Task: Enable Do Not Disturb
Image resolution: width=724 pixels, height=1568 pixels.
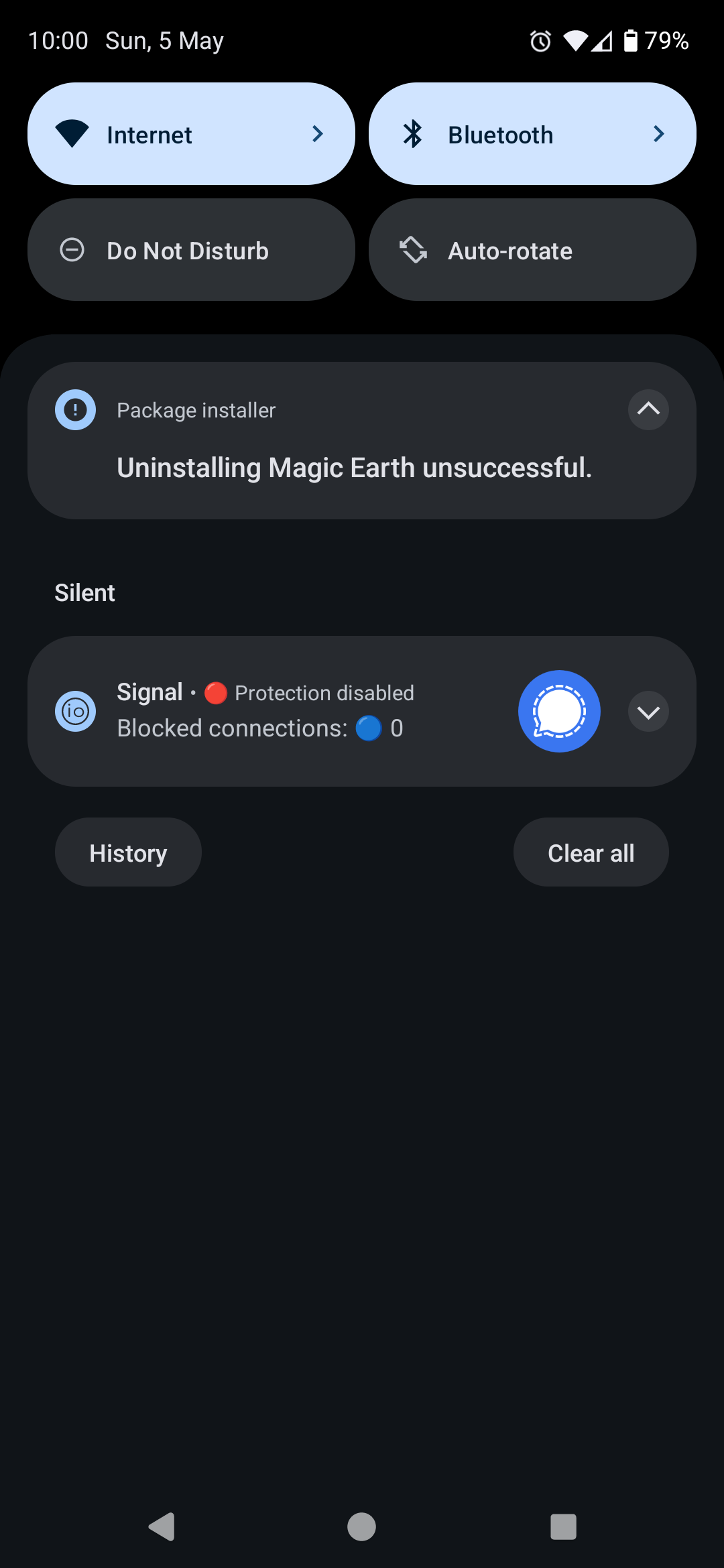Action: pos(191,250)
